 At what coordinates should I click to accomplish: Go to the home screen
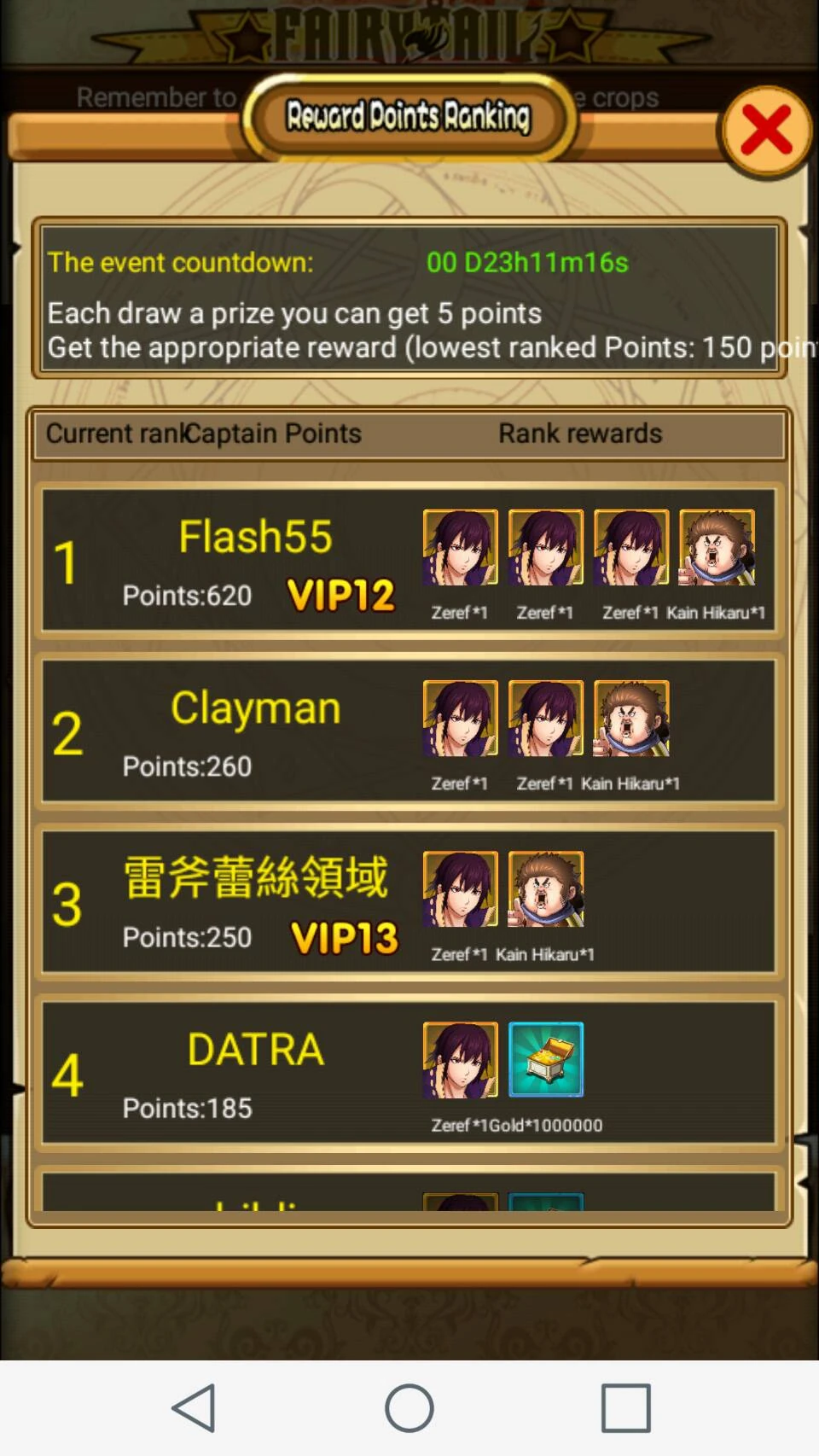[409, 1407]
